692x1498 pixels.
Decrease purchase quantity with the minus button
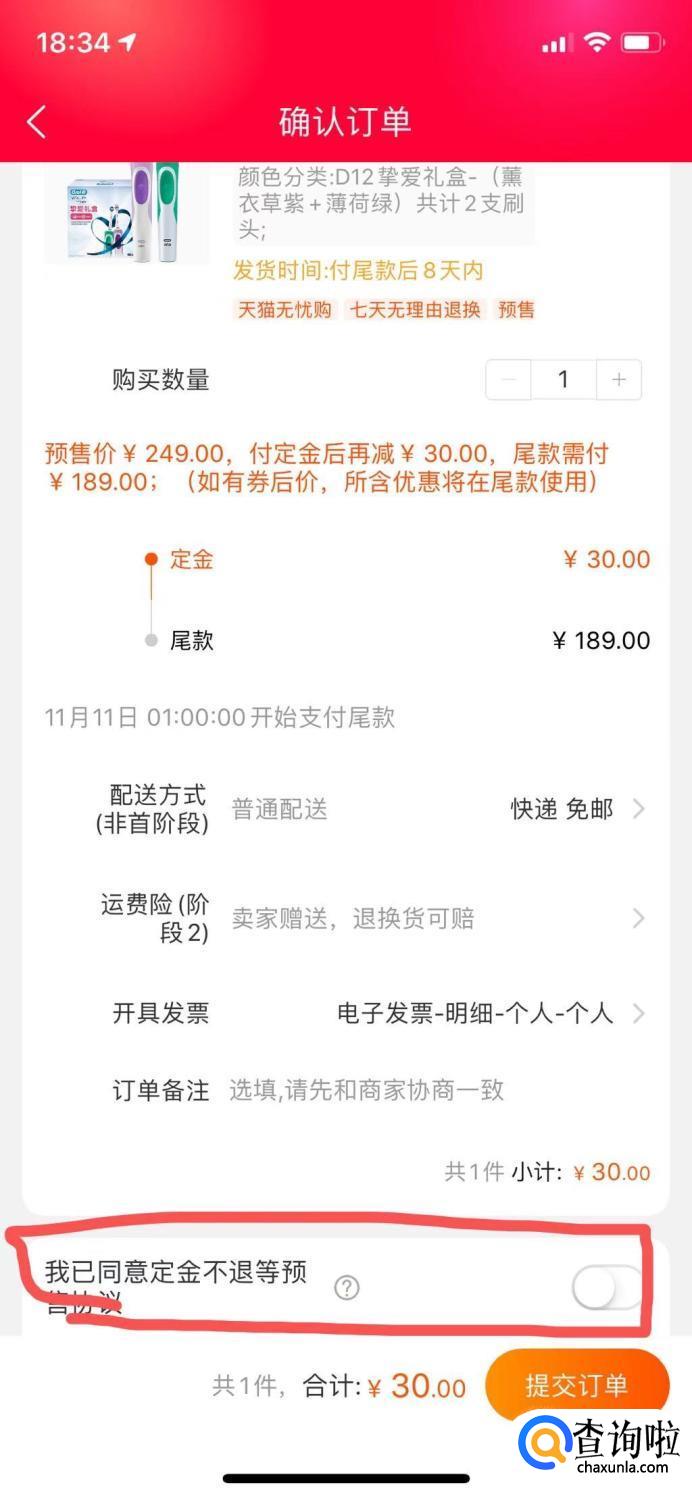(x=509, y=380)
